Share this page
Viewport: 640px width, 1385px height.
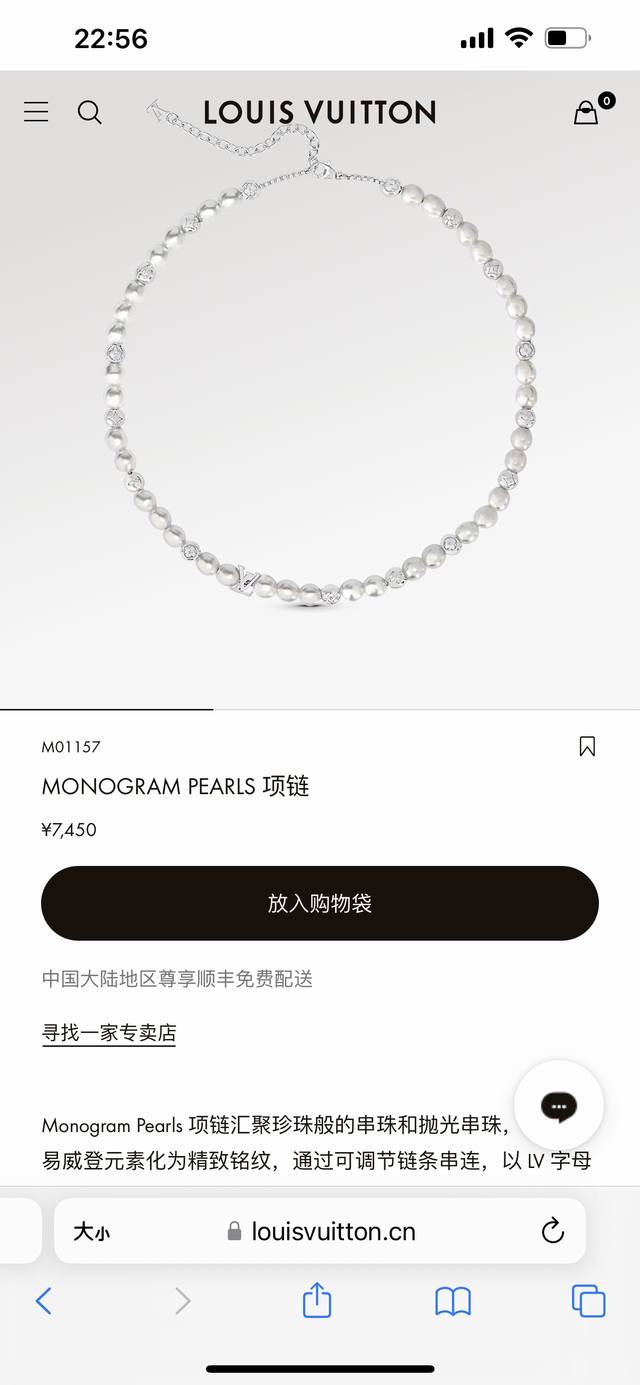pos(317,1300)
